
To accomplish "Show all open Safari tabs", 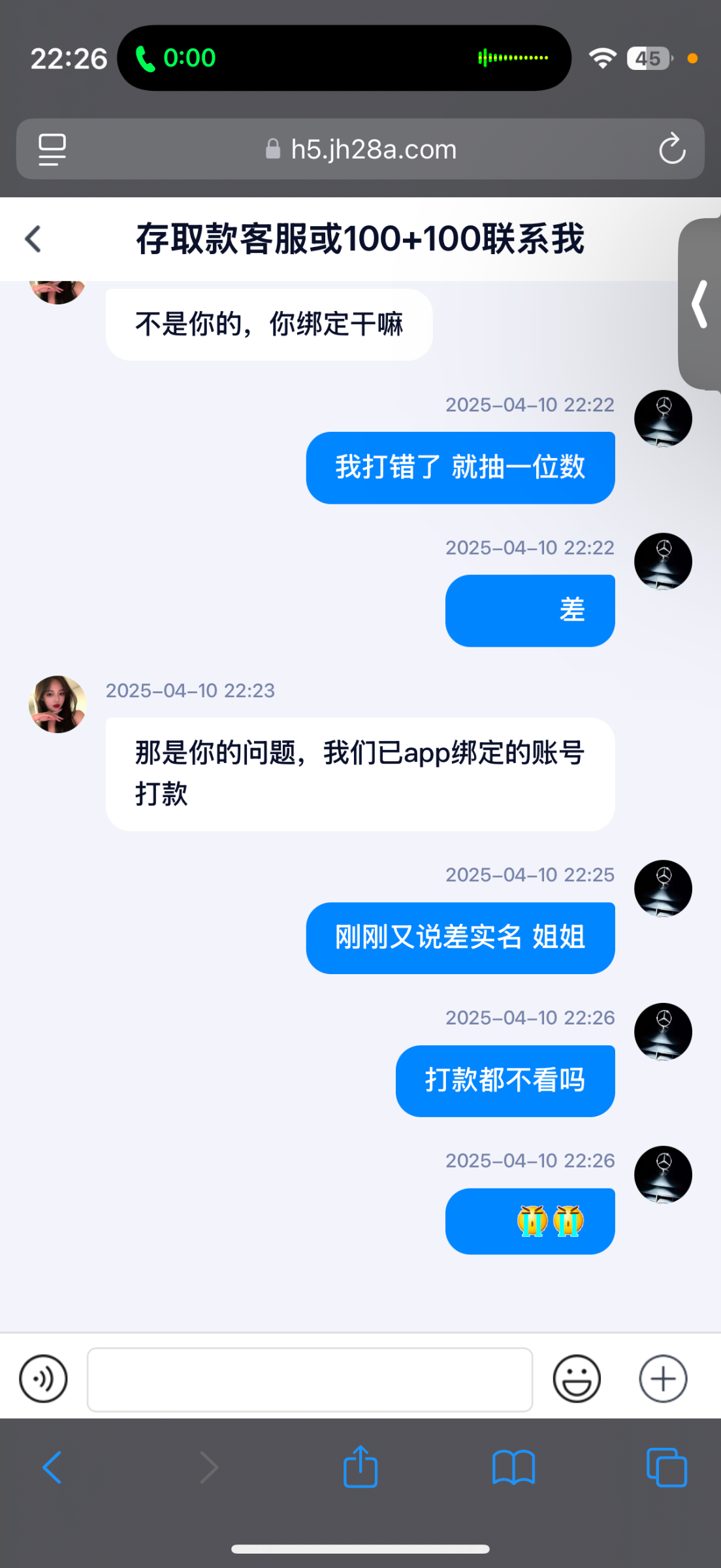I will tap(666, 1467).
